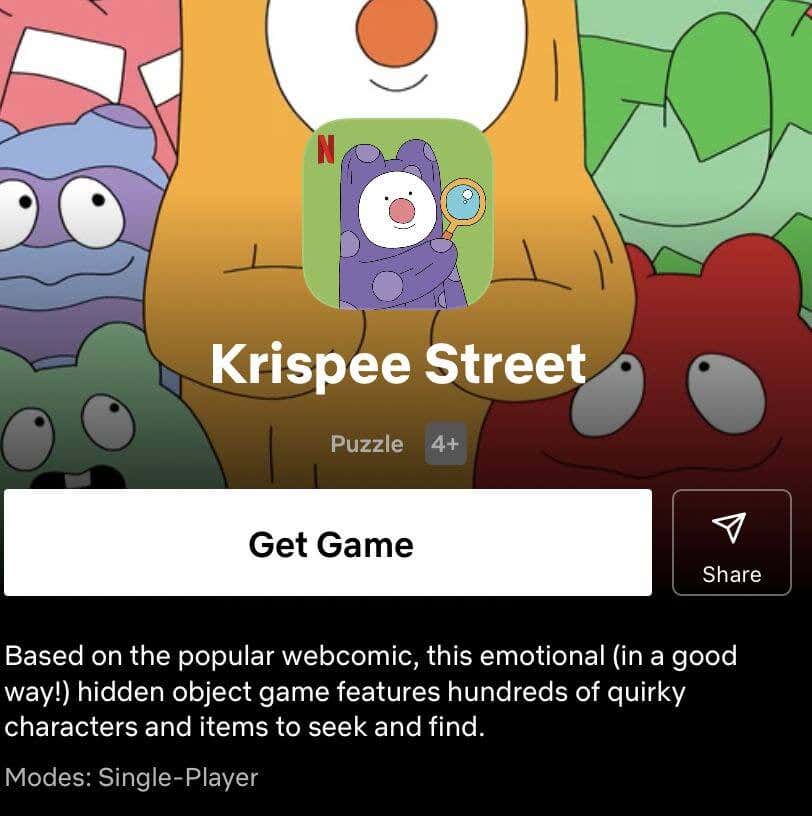Screen dimensions: 812x816
Task: Share the Krispee Street game
Action: 731,543
